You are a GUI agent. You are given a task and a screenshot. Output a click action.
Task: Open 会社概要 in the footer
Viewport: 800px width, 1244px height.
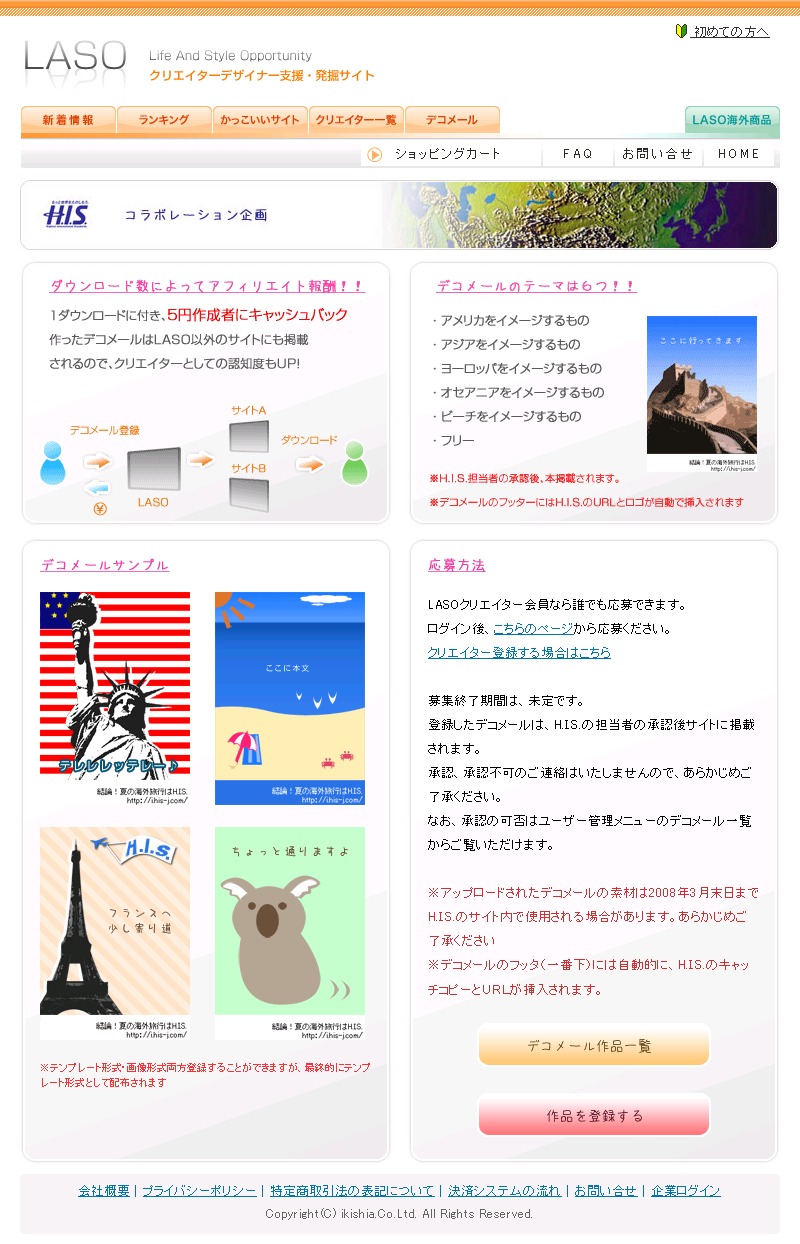pyautogui.click(x=104, y=1191)
